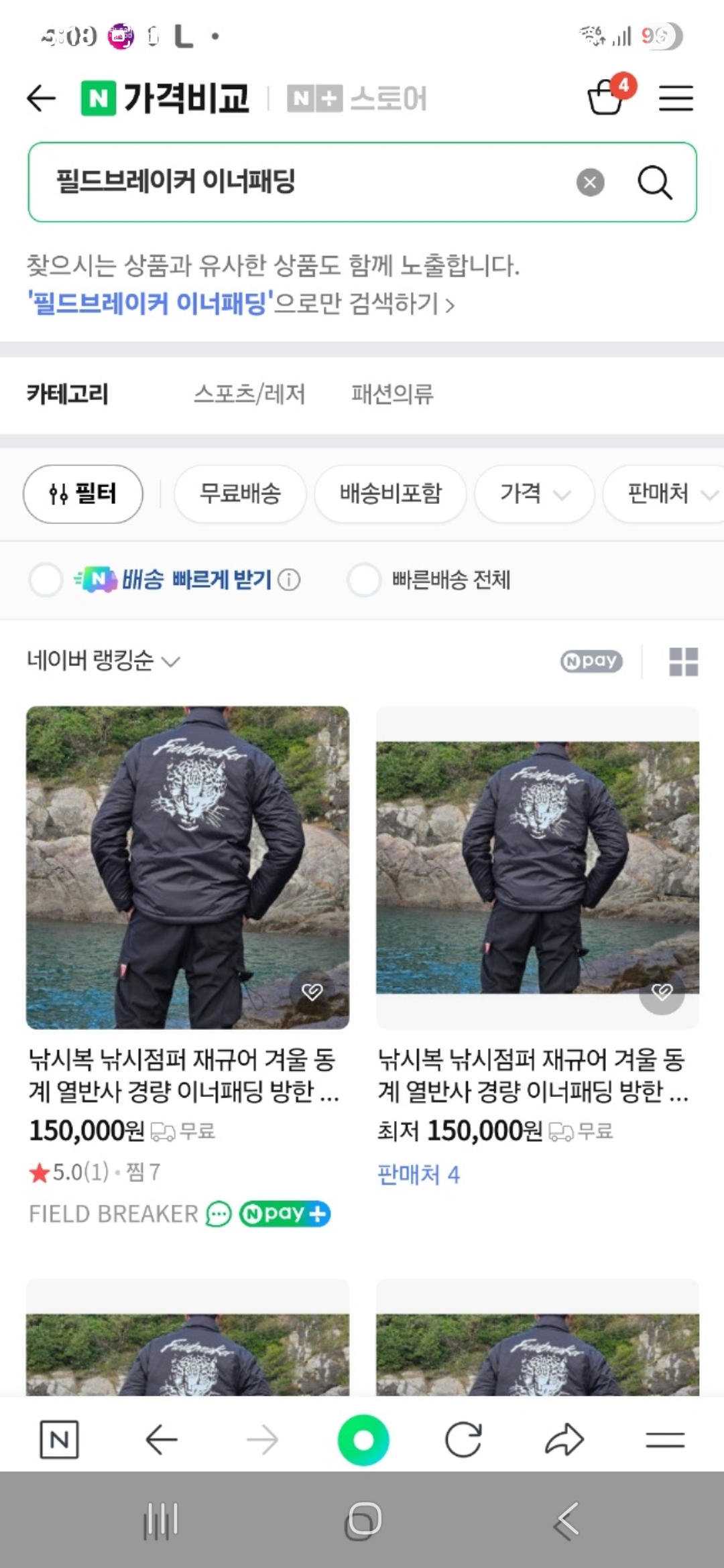Select the 패션의류 category
Screen dimensions: 724x1568
pyautogui.click(x=392, y=394)
